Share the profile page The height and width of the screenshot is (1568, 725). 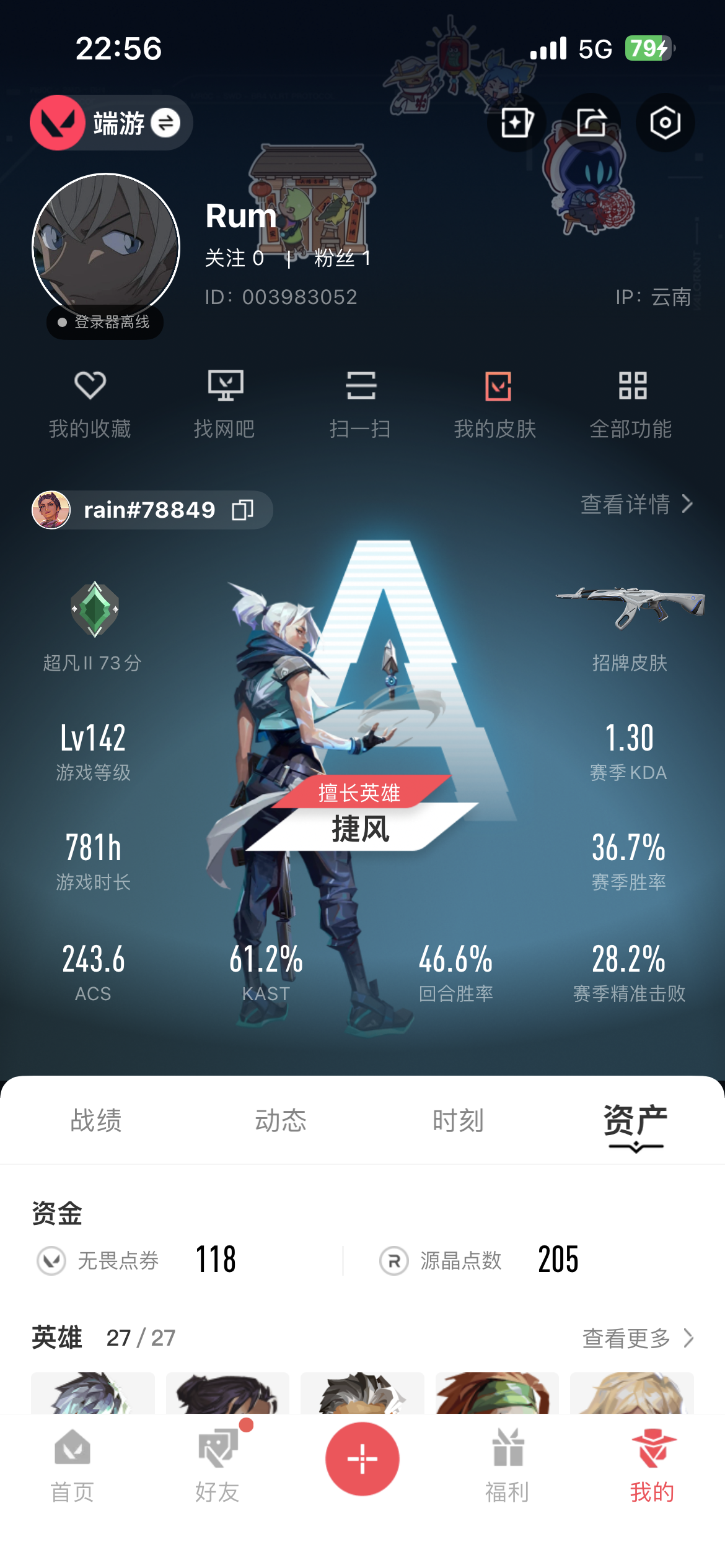click(x=591, y=123)
